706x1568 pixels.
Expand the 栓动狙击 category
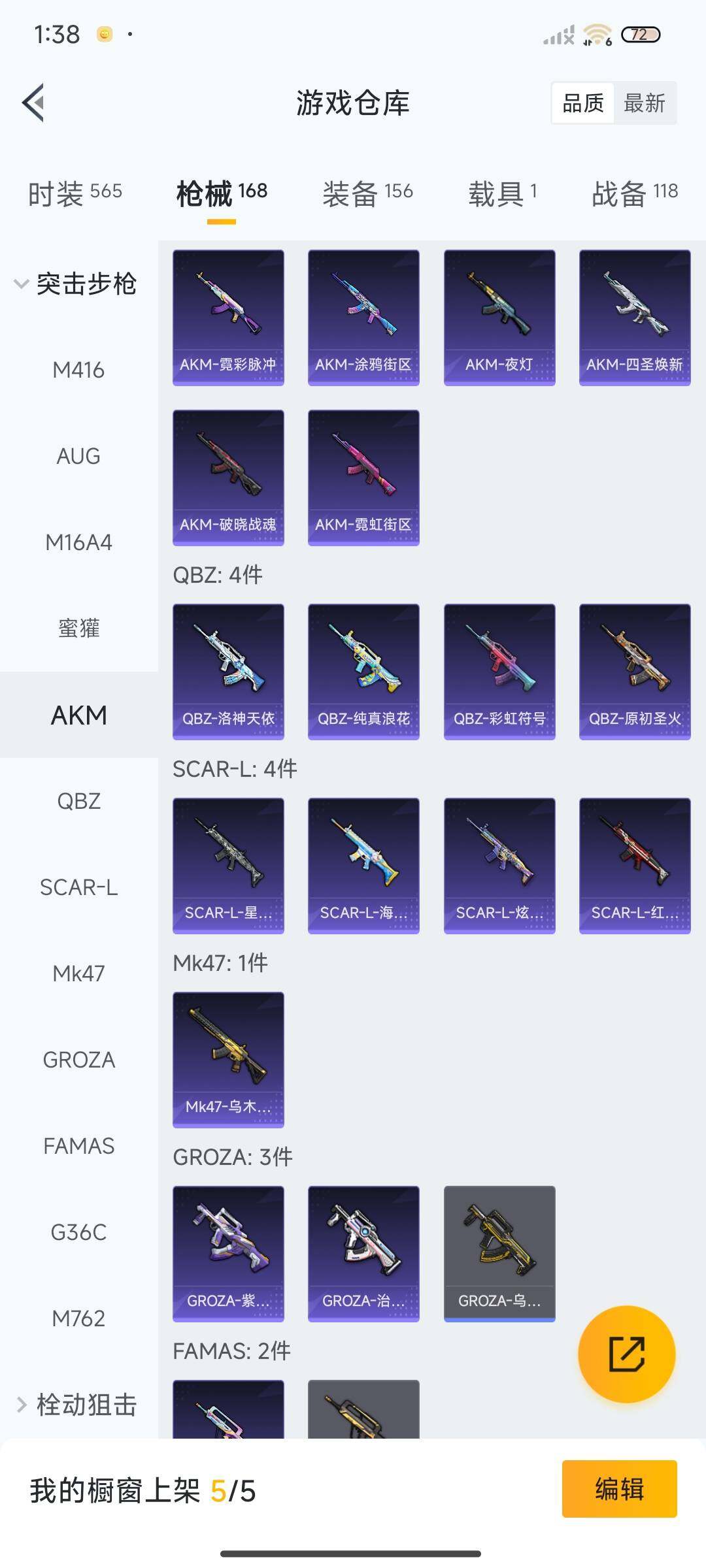tap(76, 1404)
